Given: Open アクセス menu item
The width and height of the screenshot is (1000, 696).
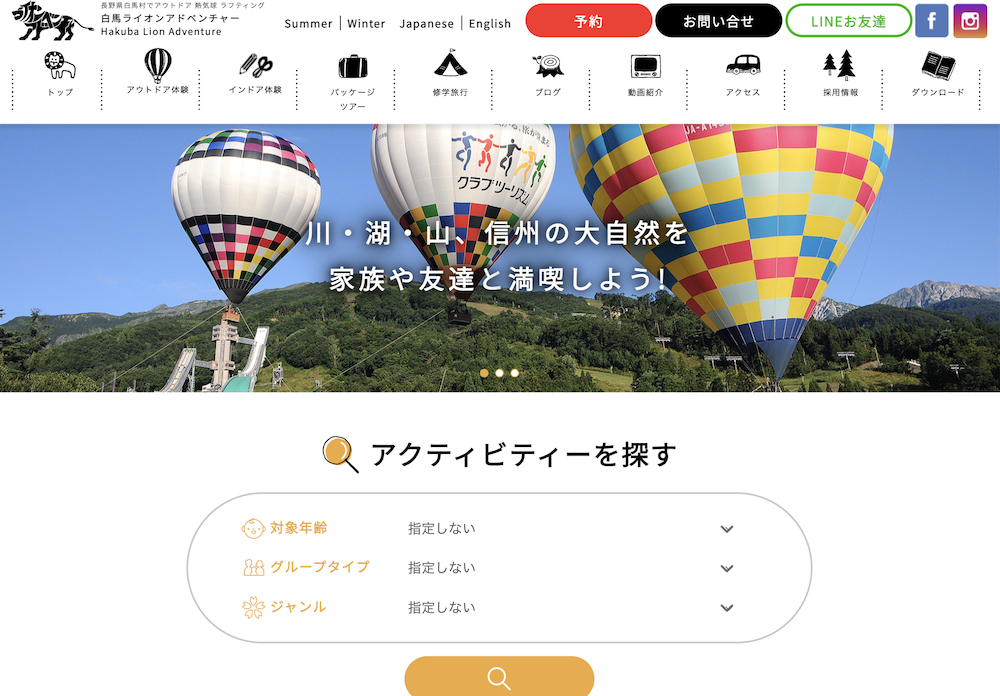Looking at the screenshot, I should 742,76.
